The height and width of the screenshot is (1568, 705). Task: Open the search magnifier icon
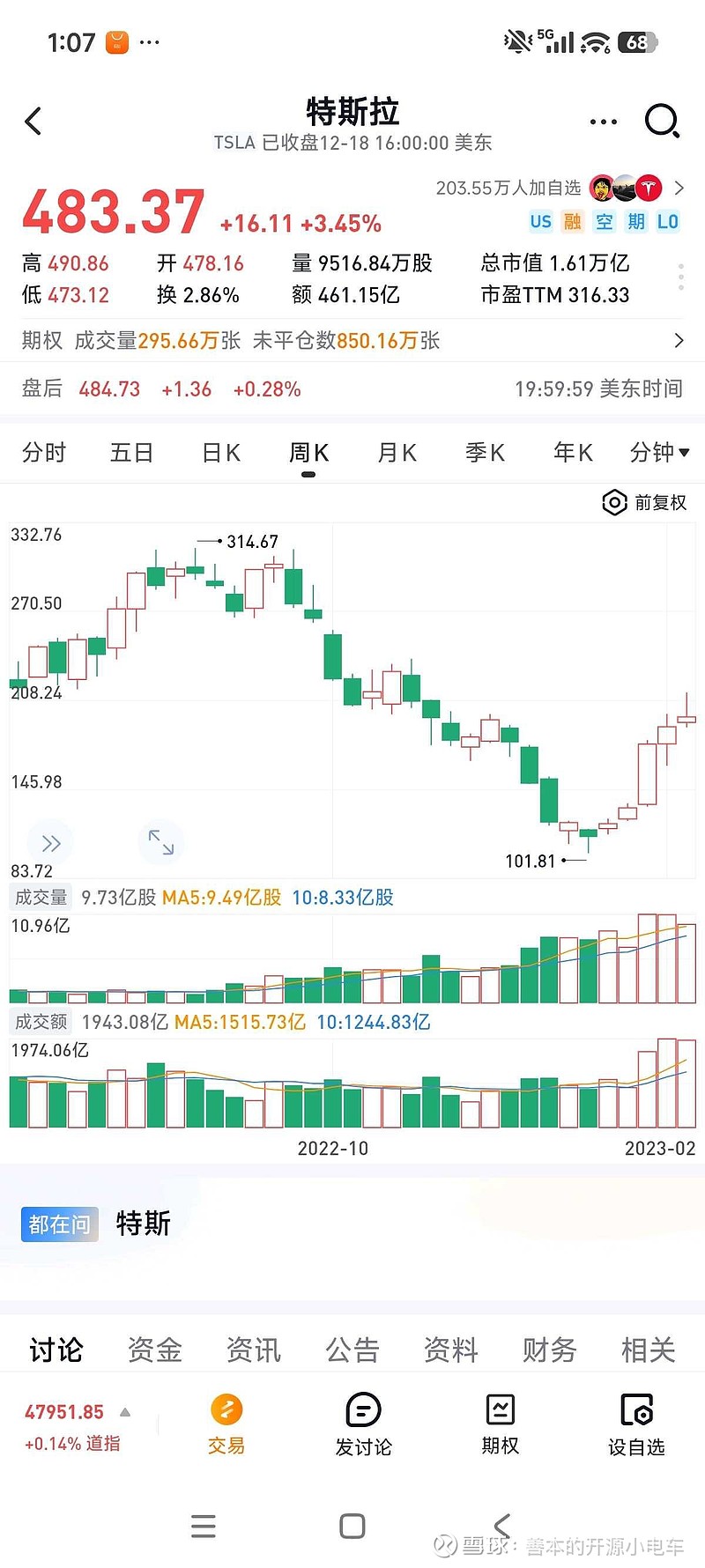[x=662, y=122]
